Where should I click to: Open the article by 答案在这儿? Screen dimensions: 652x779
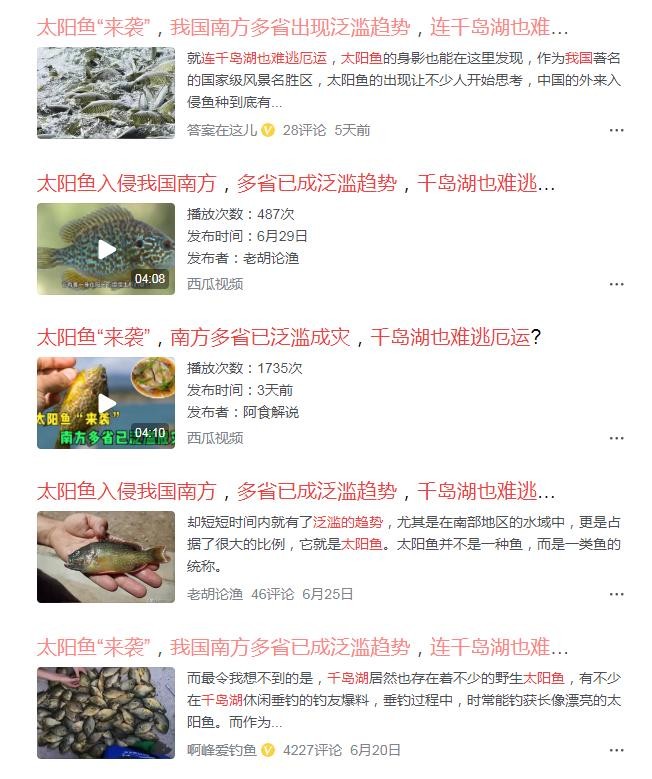click(x=302, y=28)
